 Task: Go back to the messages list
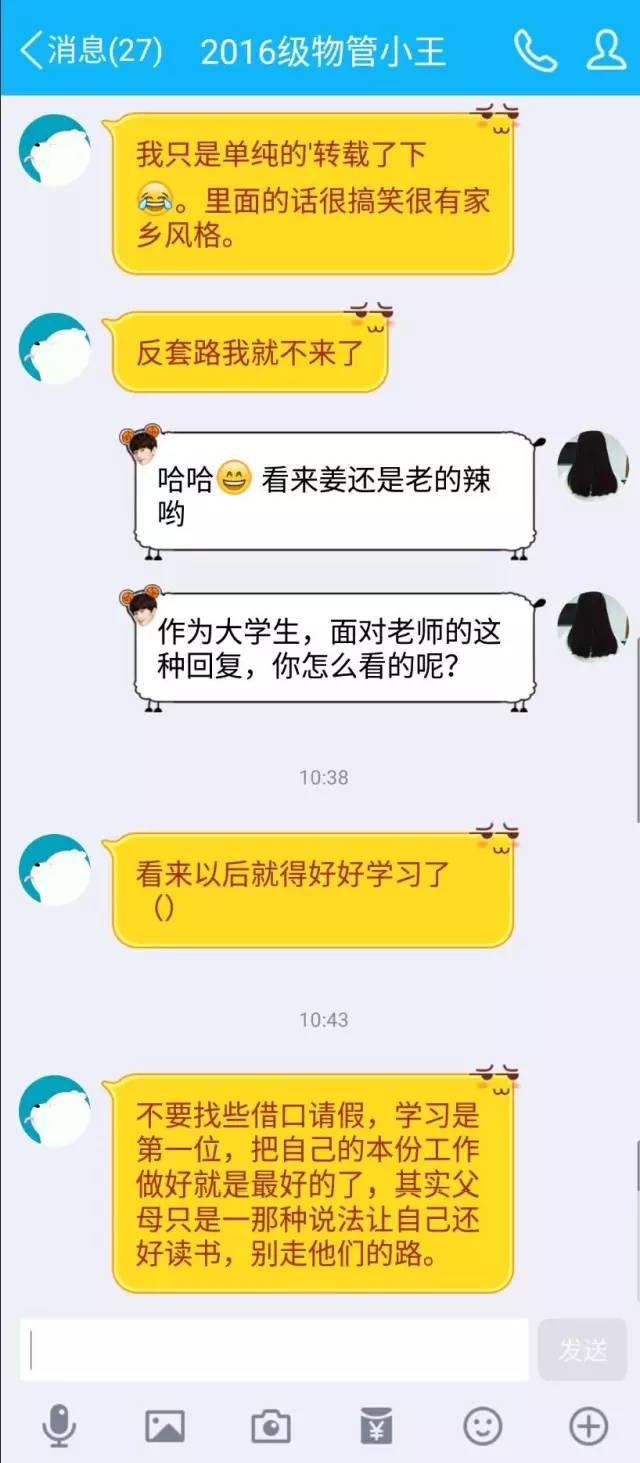(90, 50)
